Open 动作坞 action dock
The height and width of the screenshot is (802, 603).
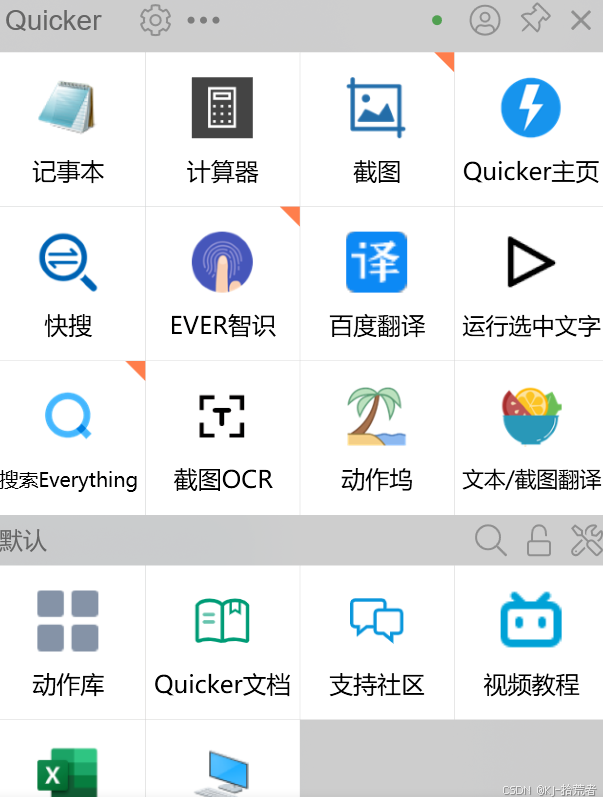[377, 438]
